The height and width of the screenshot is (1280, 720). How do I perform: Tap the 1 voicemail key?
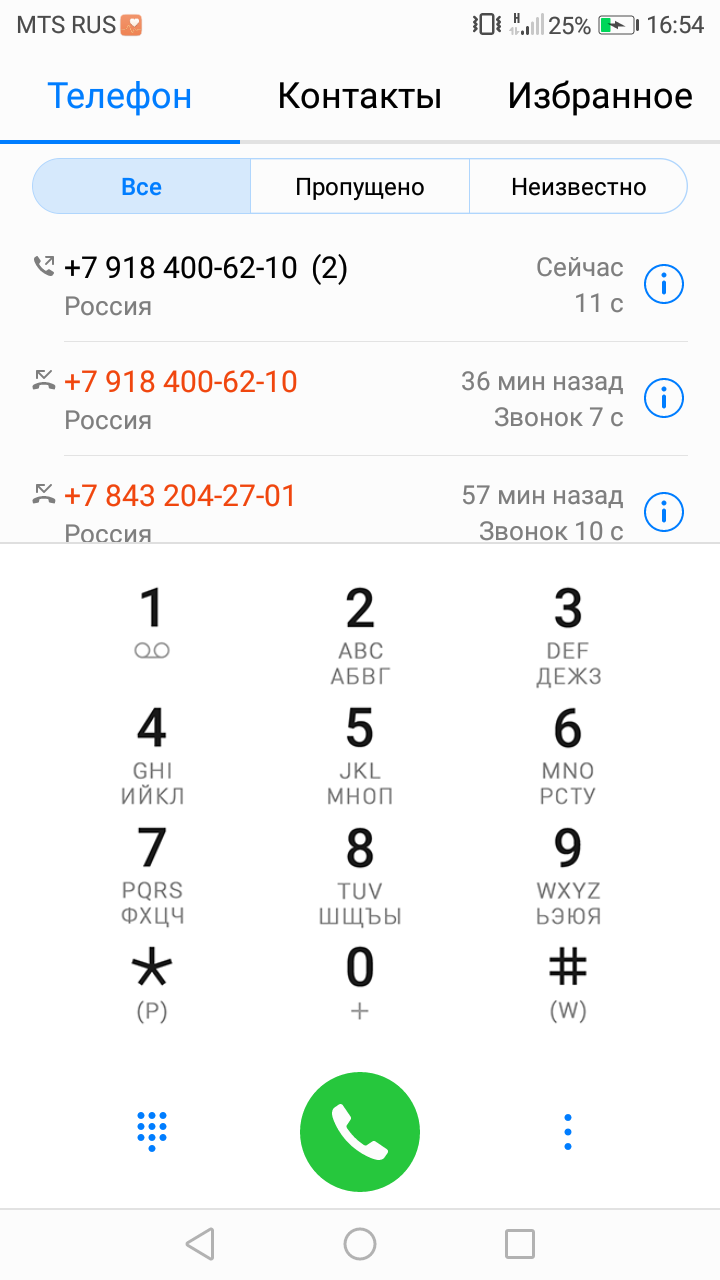[x=151, y=622]
